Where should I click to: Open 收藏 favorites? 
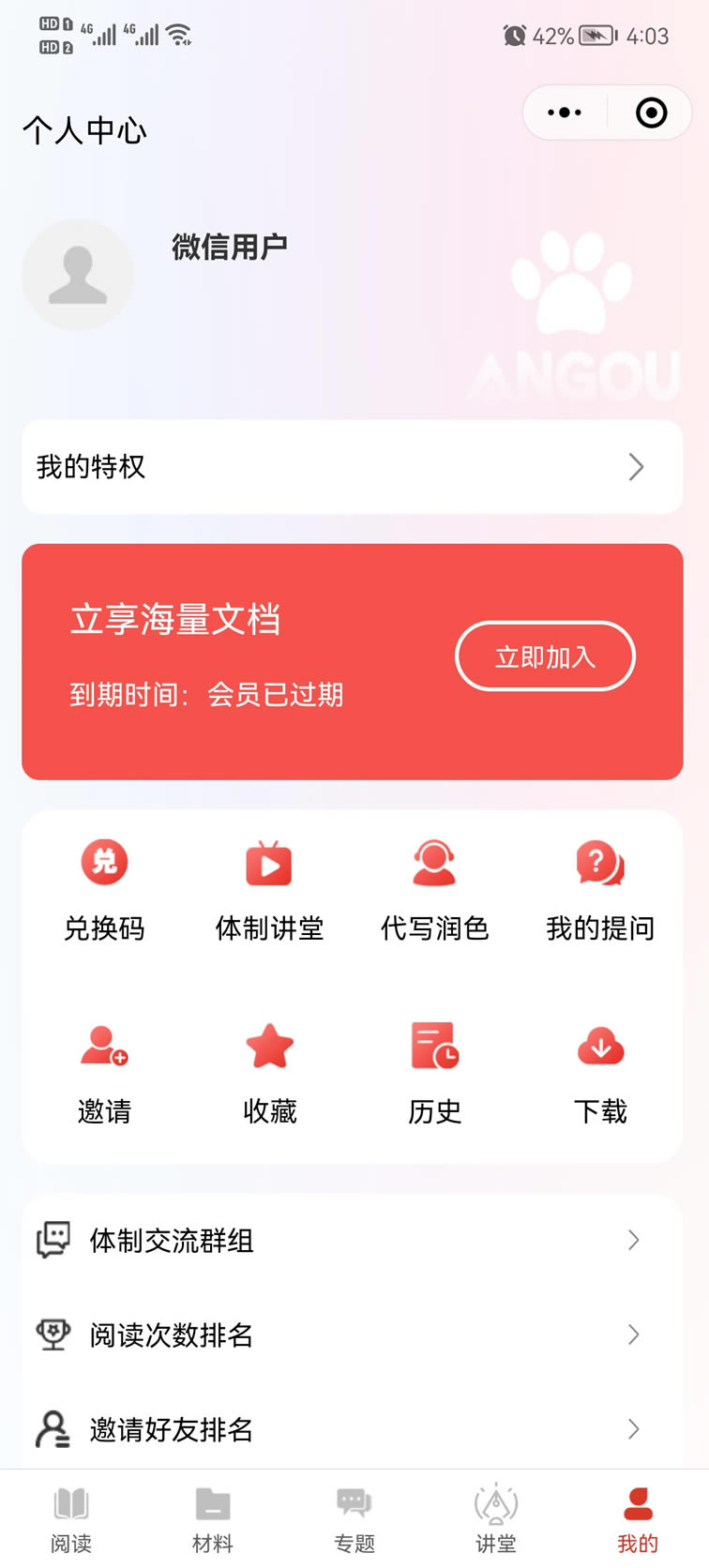coord(269,1074)
